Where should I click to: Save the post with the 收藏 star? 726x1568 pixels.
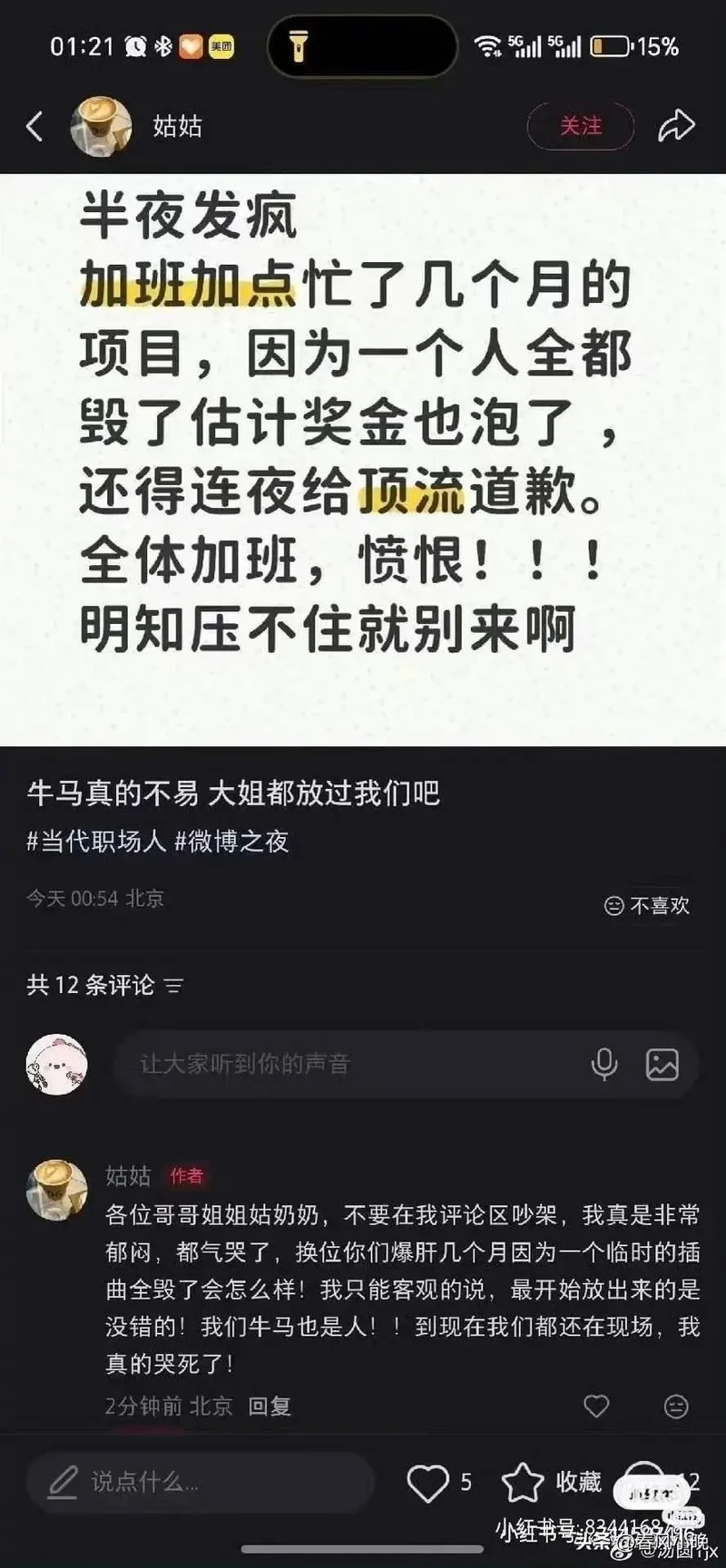(524, 1483)
